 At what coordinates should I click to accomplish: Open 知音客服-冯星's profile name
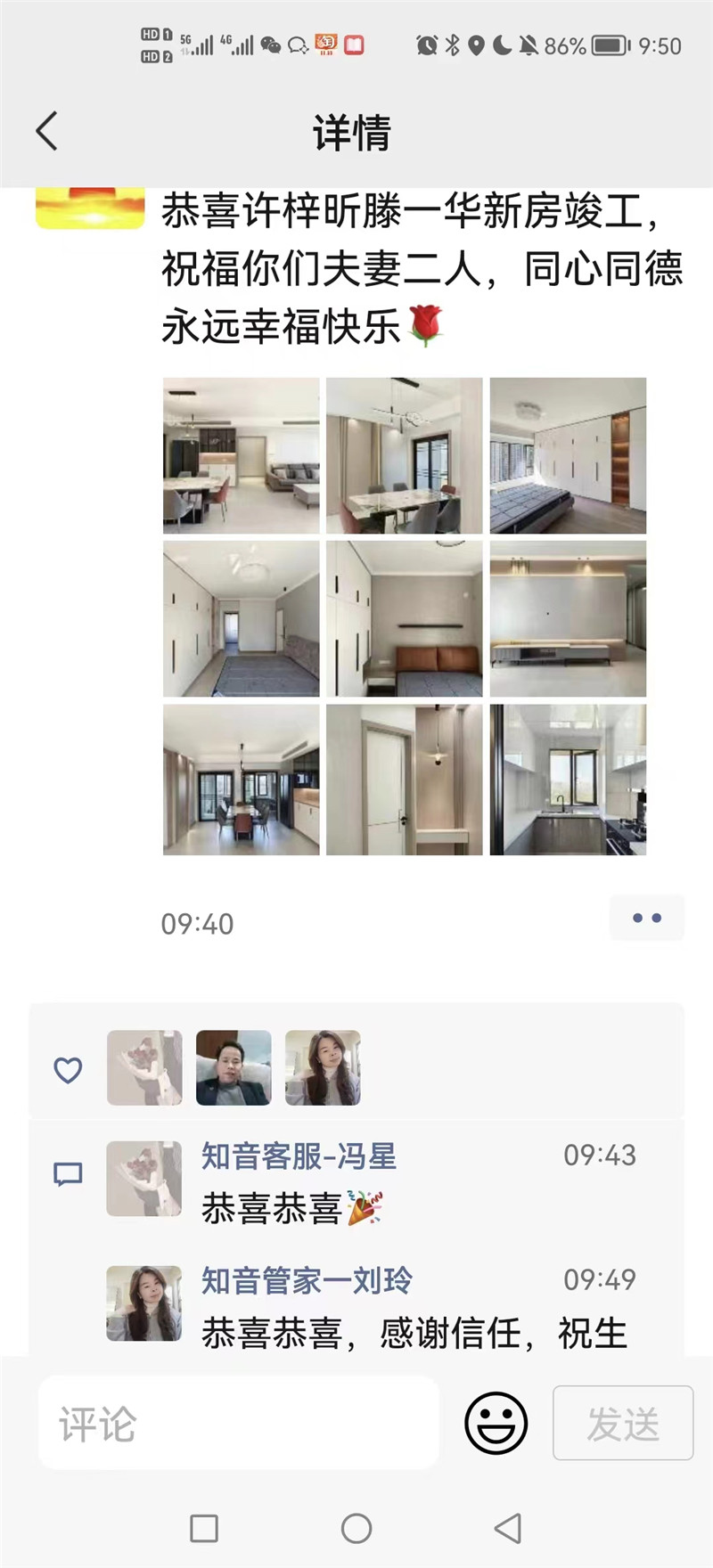[x=299, y=1156]
